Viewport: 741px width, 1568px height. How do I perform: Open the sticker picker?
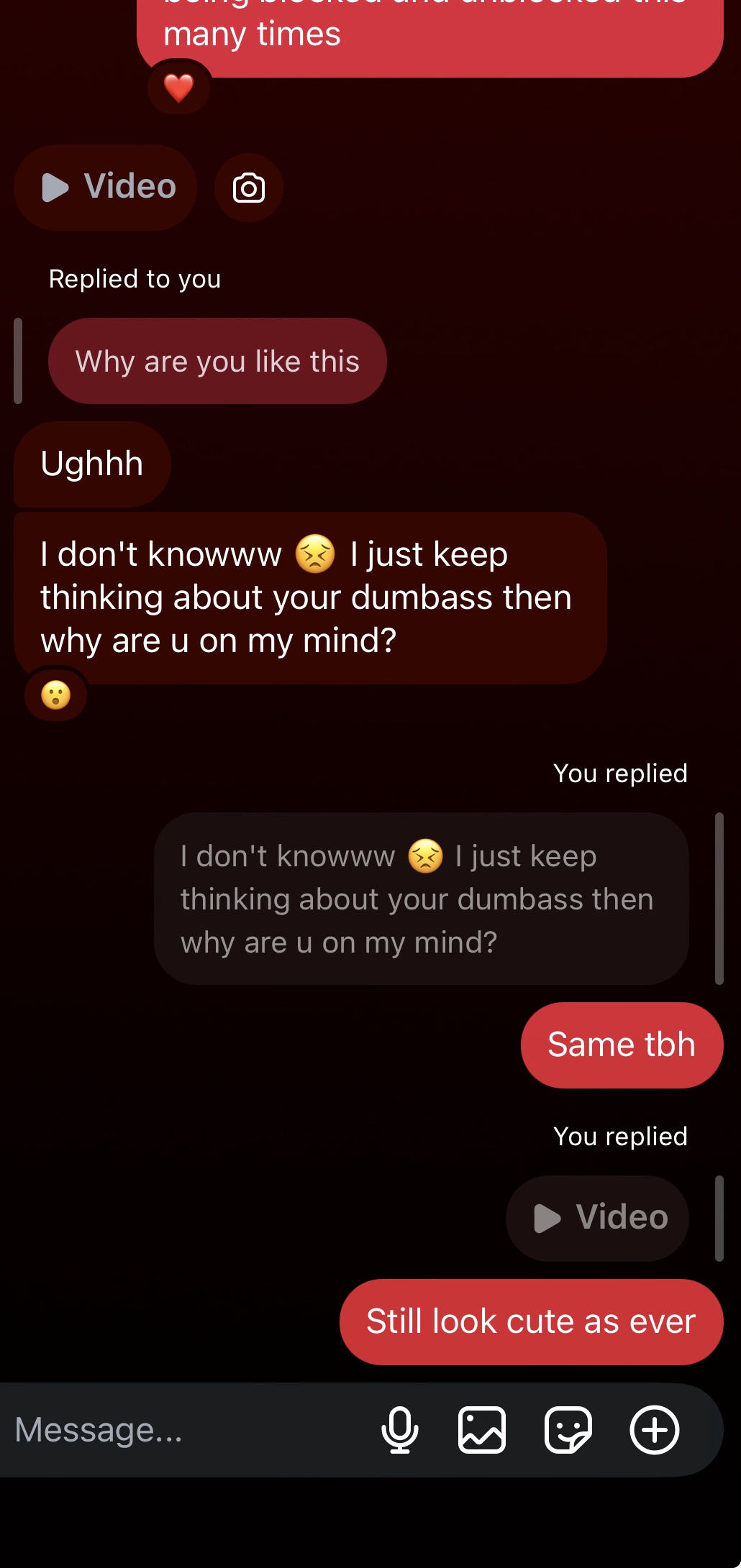568,1429
